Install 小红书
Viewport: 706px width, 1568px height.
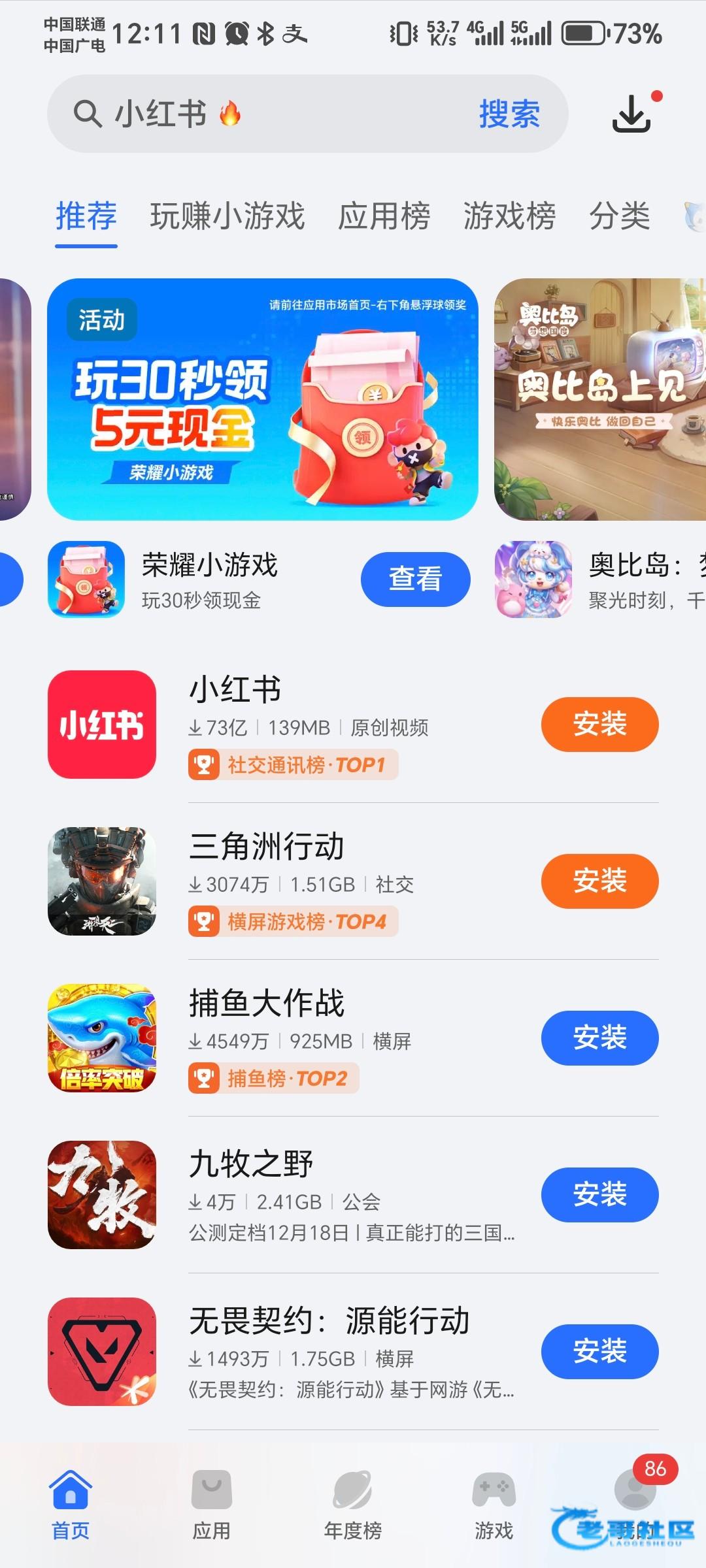pyautogui.click(x=599, y=724)
